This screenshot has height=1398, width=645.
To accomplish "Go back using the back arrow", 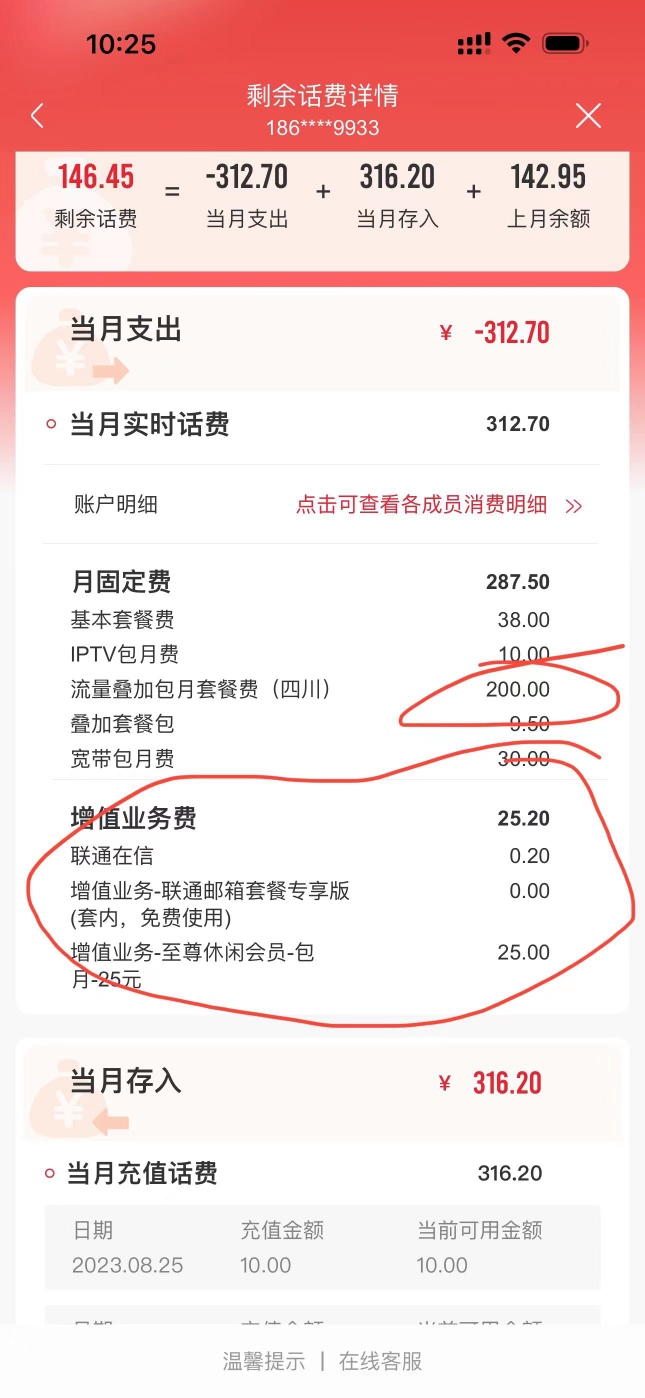I will click(x=37, y=116).
